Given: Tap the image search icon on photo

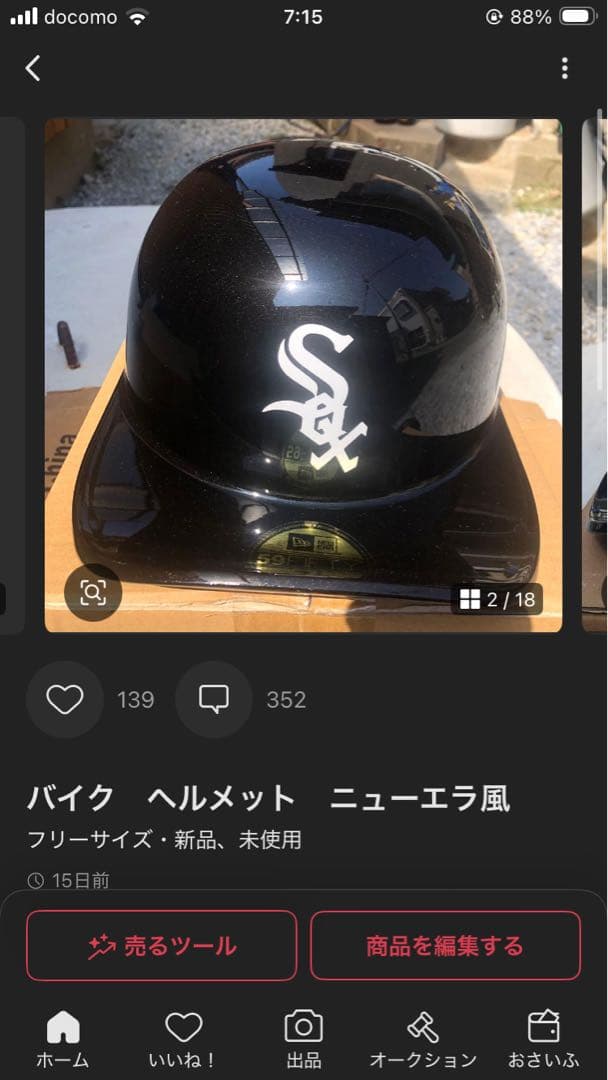Looking at the screenshot, I should click(x=93, y=593).
